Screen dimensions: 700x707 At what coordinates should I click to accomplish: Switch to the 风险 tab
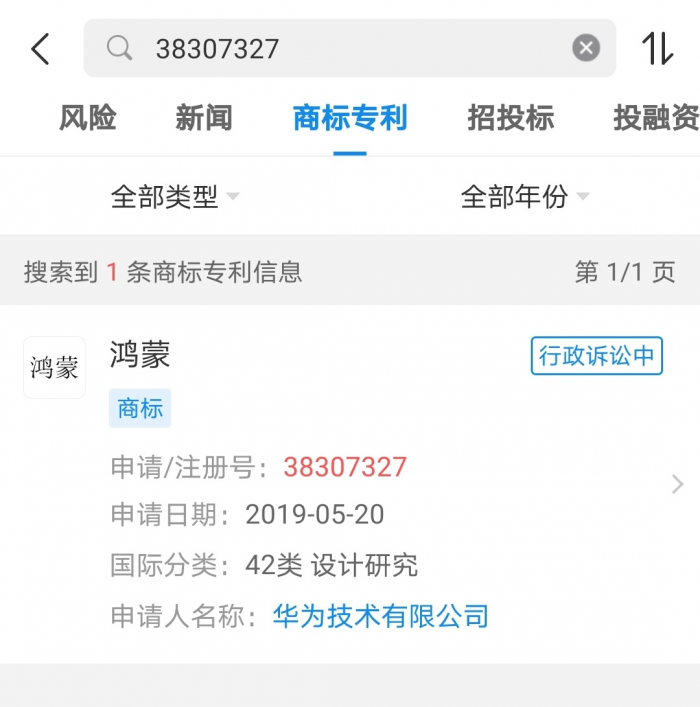coord(88,118)
